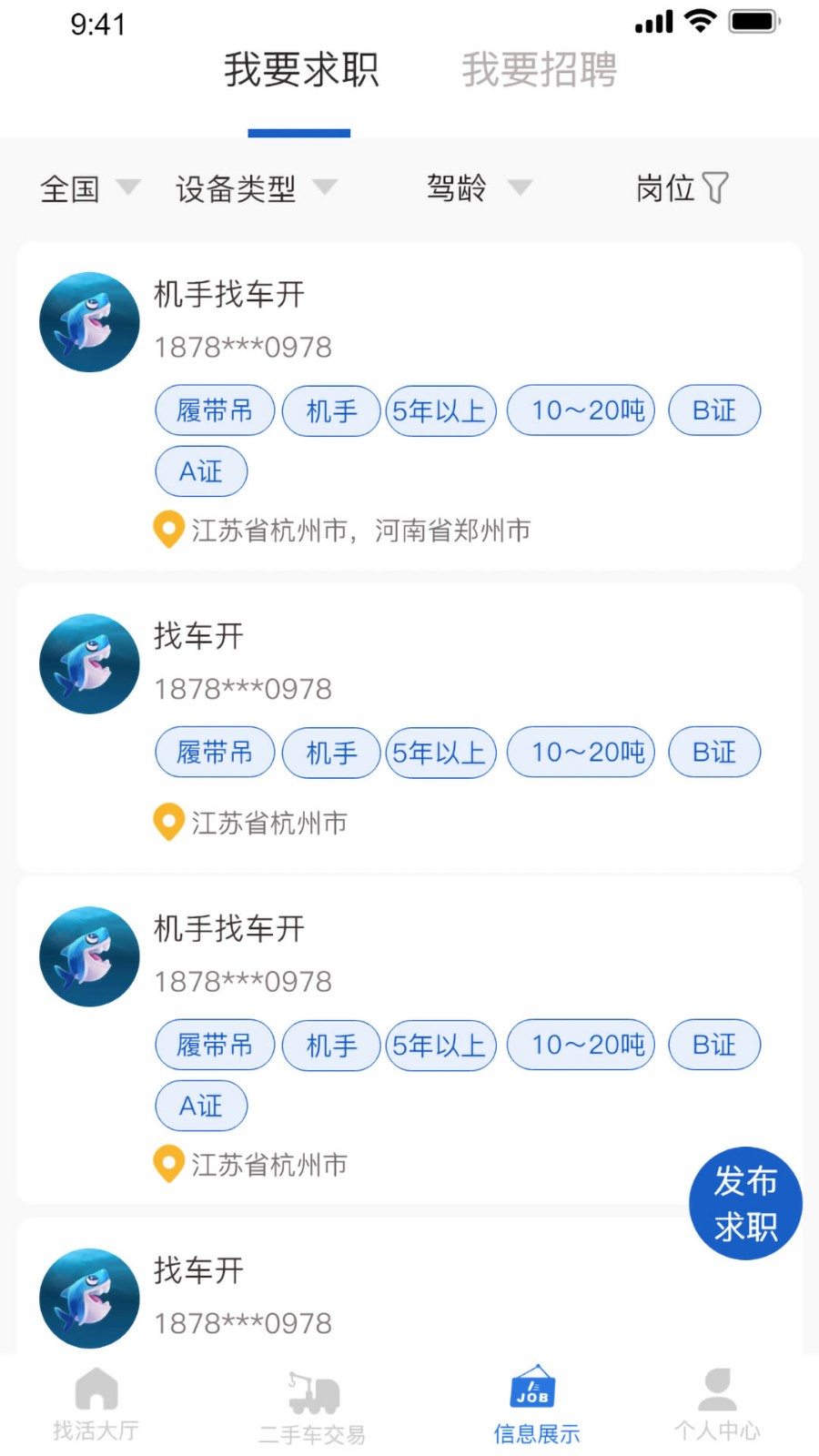Viewport: 819px width, 1456px height.
Task: Open the 设备类型 filter dropdown
Action: [x=255, y=188]
